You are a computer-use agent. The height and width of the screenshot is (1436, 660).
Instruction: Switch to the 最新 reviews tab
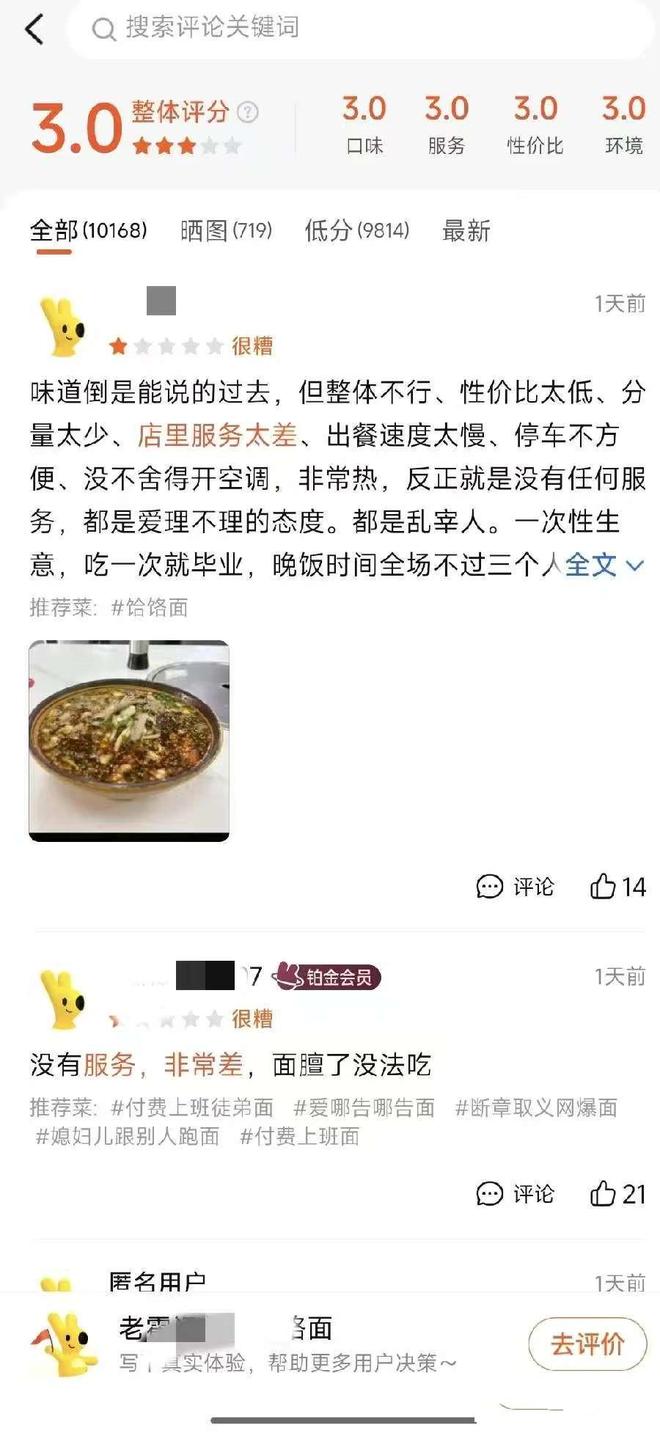coord(466,231)
